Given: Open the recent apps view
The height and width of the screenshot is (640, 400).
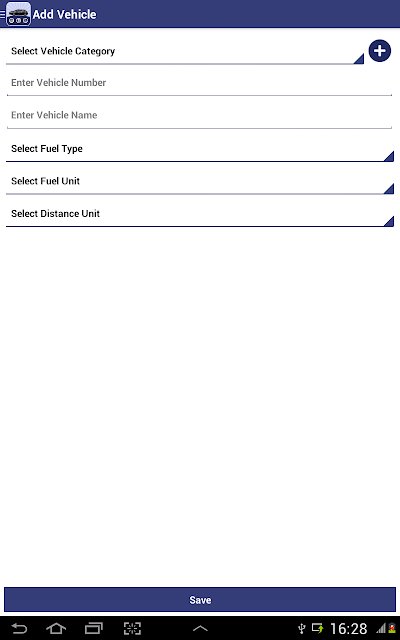Looking at the screenshot, I should tap(93, 628).
